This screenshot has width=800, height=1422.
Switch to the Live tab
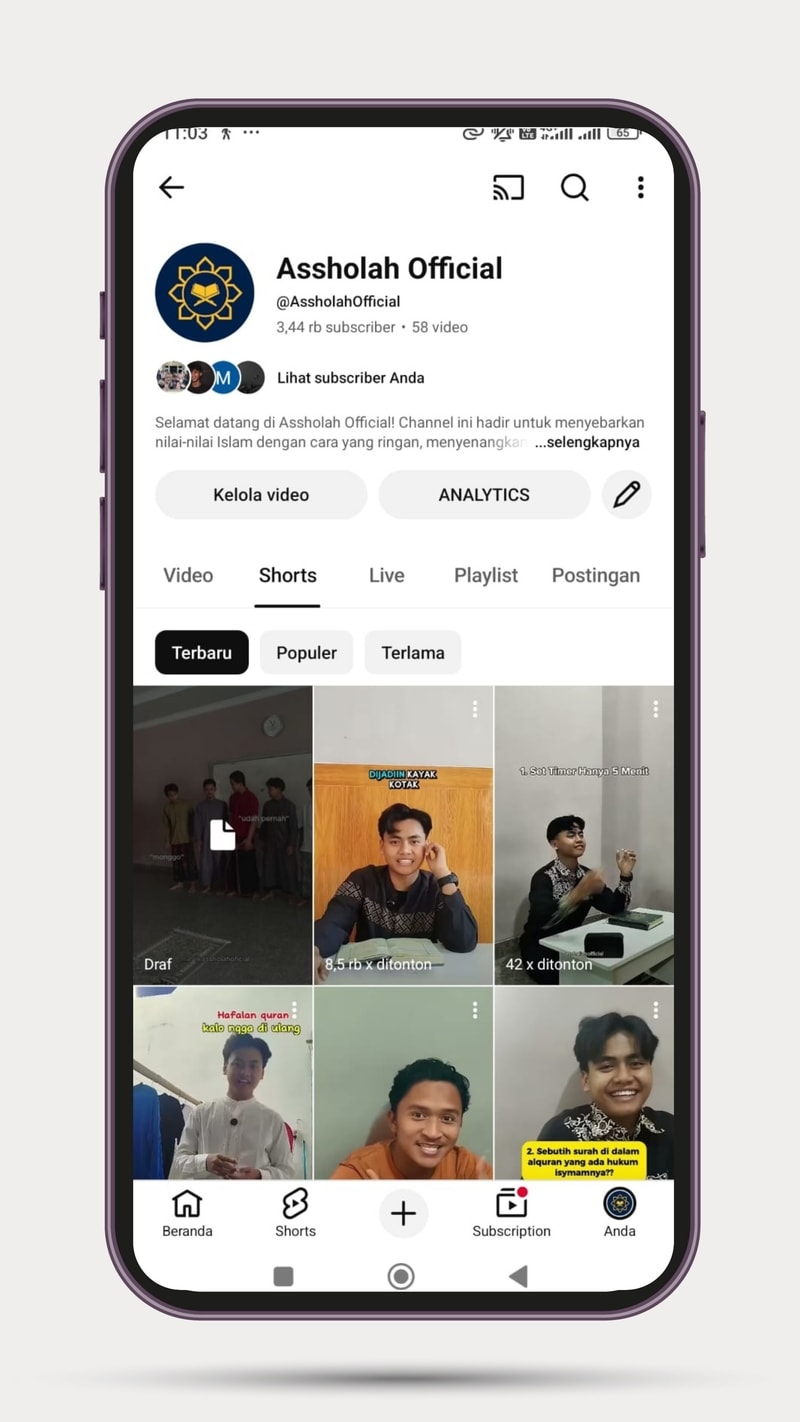tap(386, 575)
